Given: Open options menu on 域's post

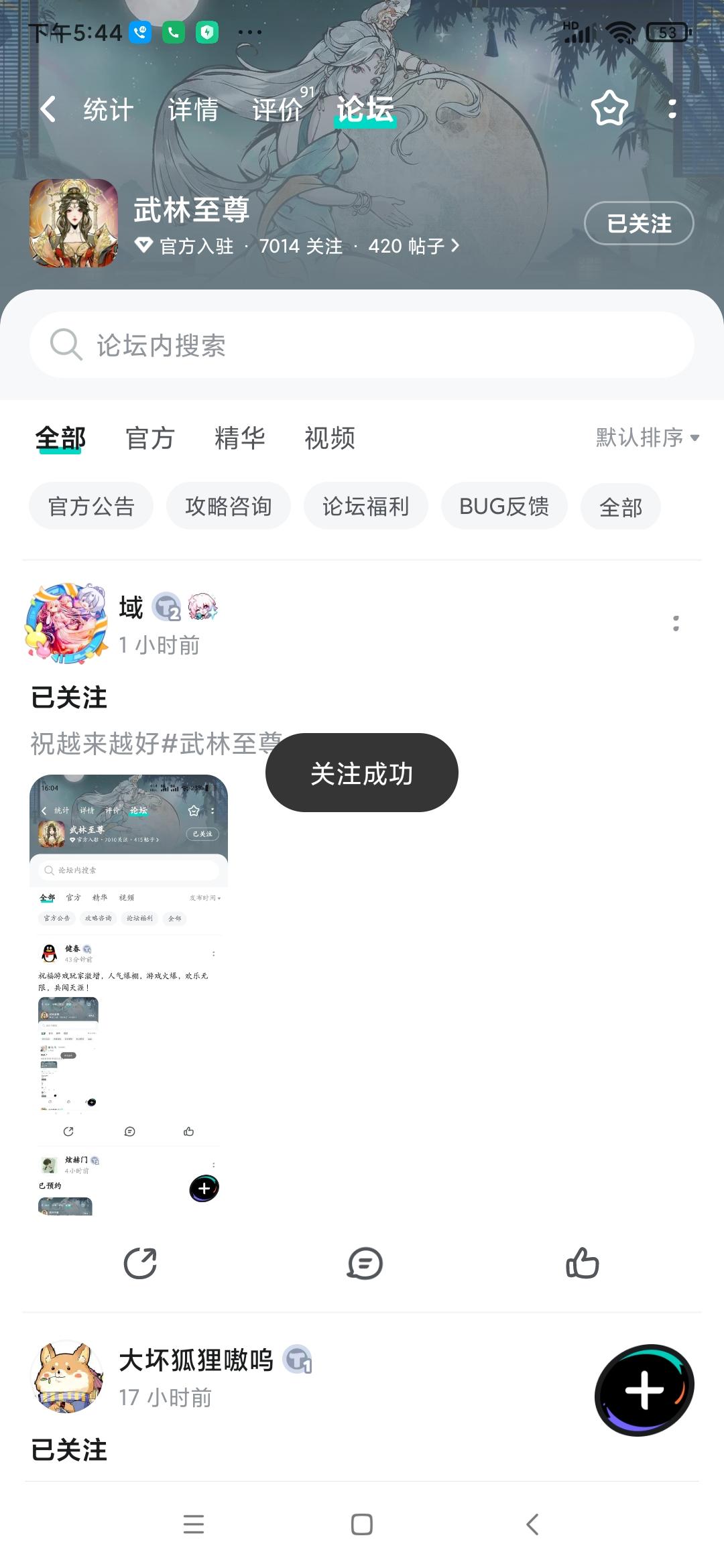Looking at the screenshot, I should coord(676,624).
